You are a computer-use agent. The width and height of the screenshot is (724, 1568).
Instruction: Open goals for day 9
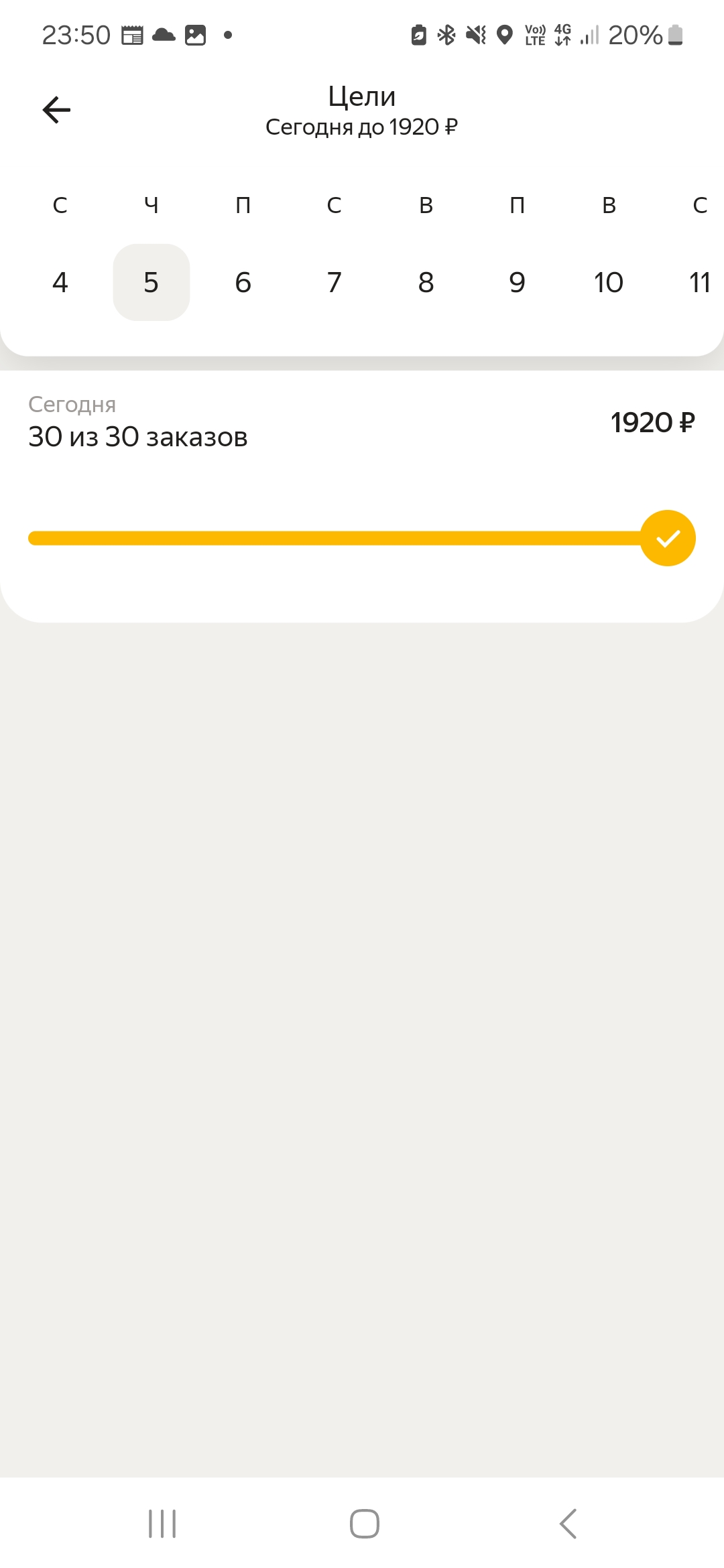(x=518, y=282)
